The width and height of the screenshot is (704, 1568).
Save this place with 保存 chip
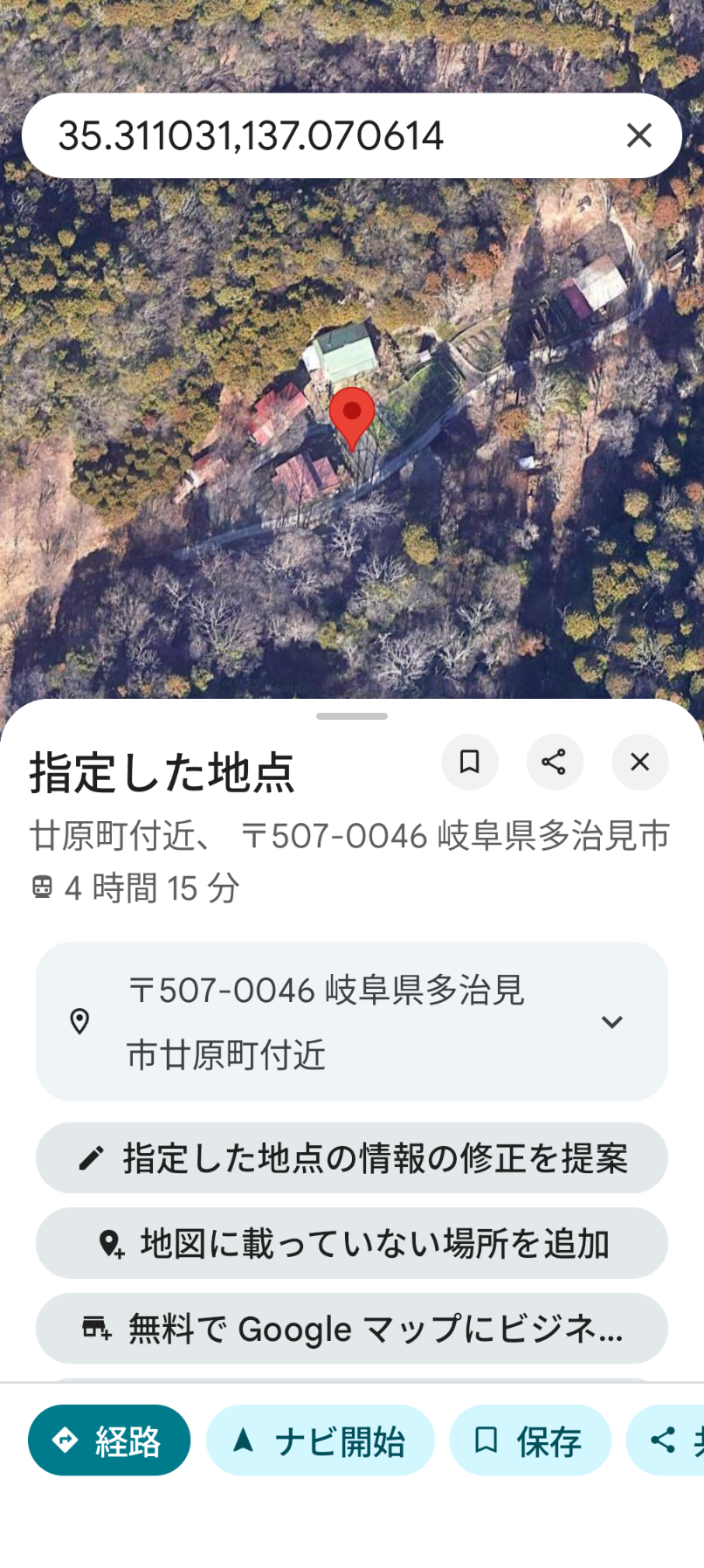[x=529, y=1440]
